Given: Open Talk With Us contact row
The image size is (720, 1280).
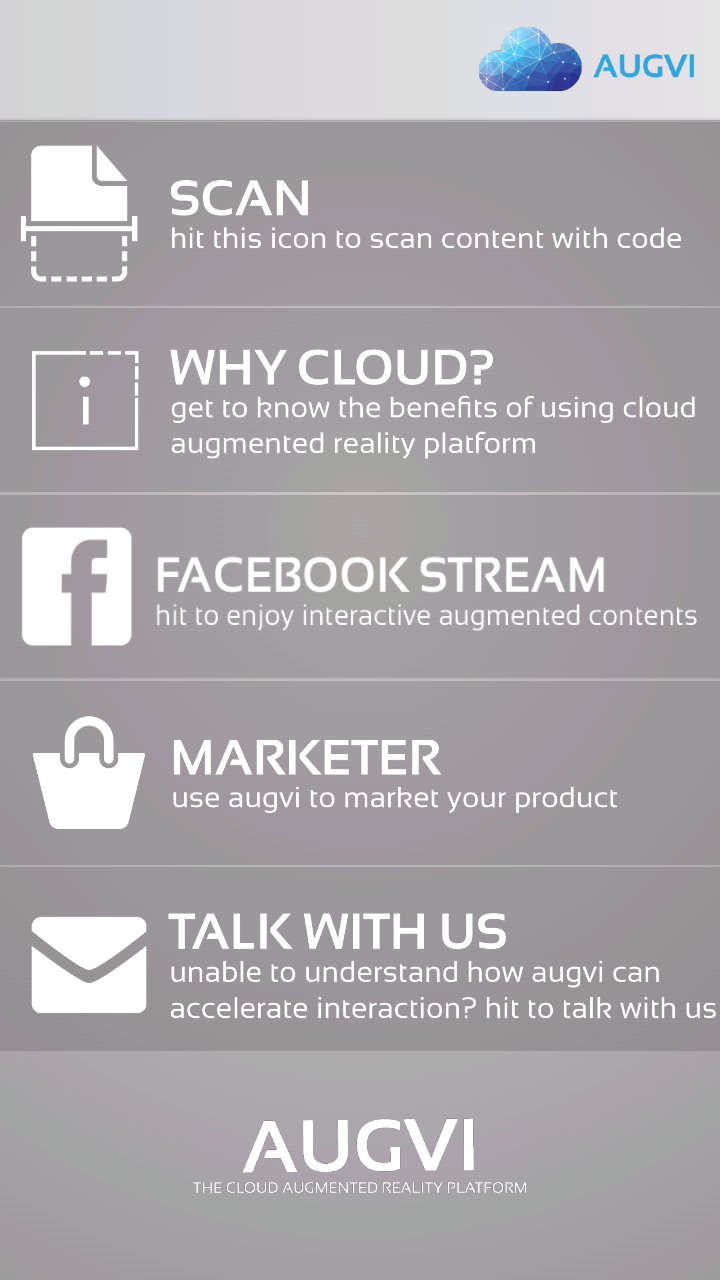Looking at the screenshot, I should (360, 960).
